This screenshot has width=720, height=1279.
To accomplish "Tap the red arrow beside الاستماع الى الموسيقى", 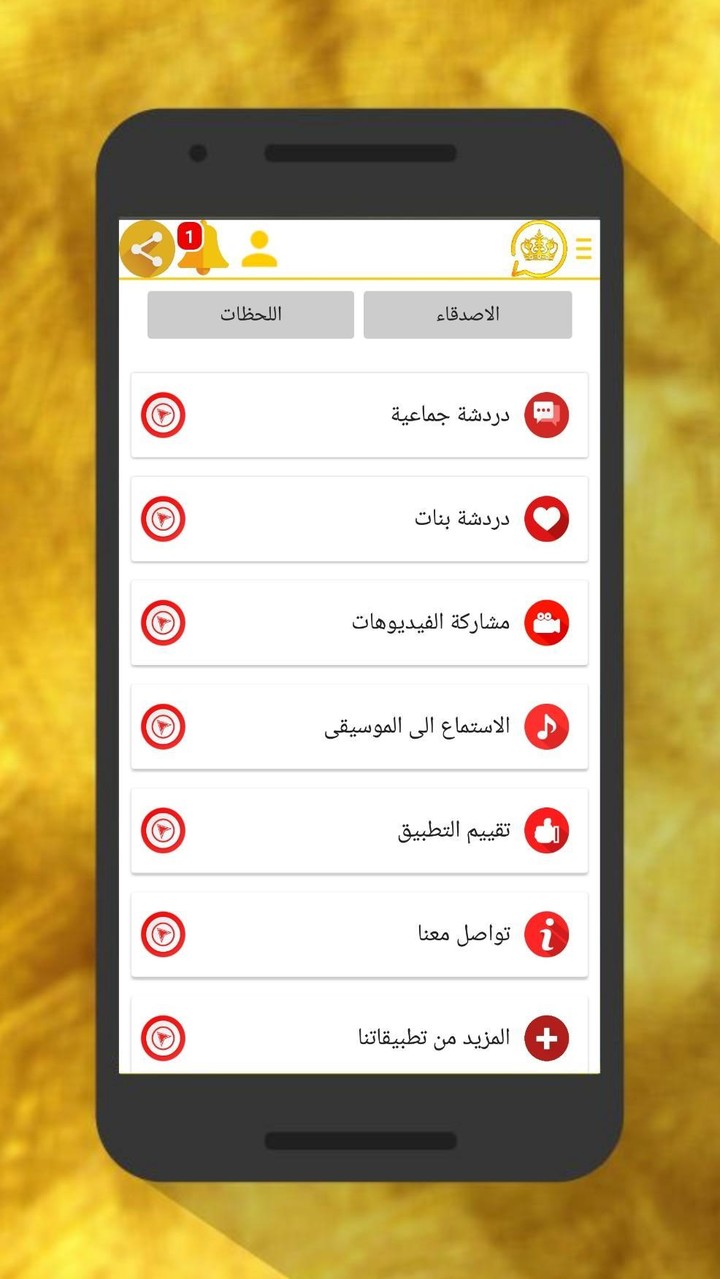I will pos(164,726).
